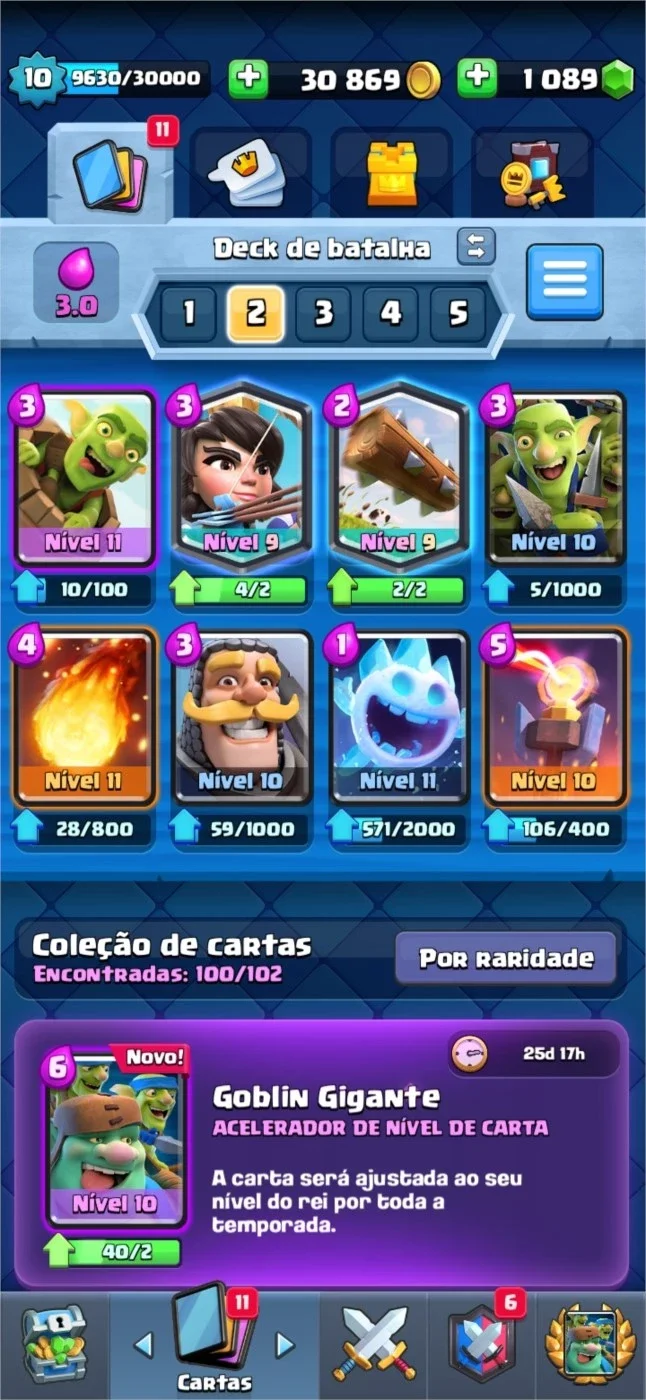
Task: Switch to battle deck slot 3
Action: [x=323, y=314]
